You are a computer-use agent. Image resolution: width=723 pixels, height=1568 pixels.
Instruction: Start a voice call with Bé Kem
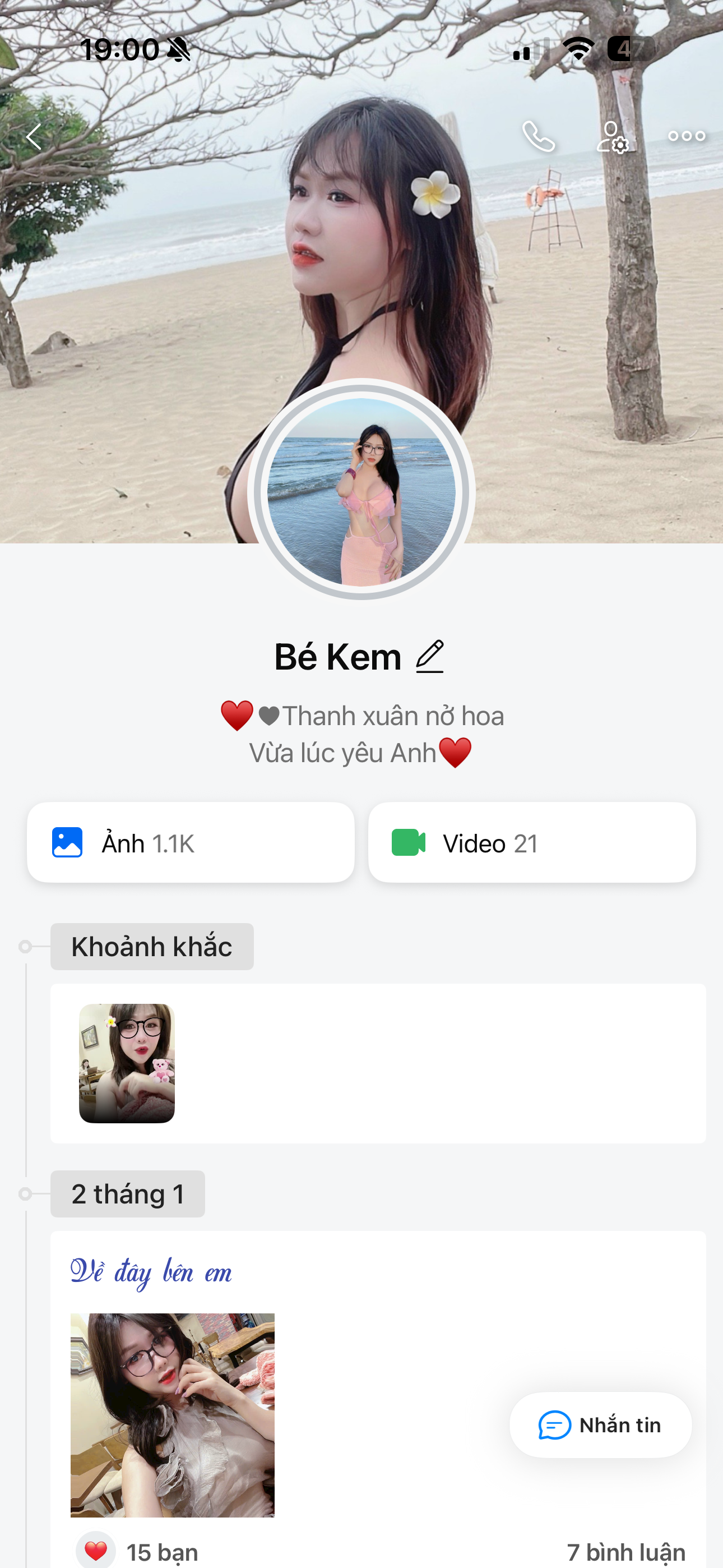tap(539, 136)
